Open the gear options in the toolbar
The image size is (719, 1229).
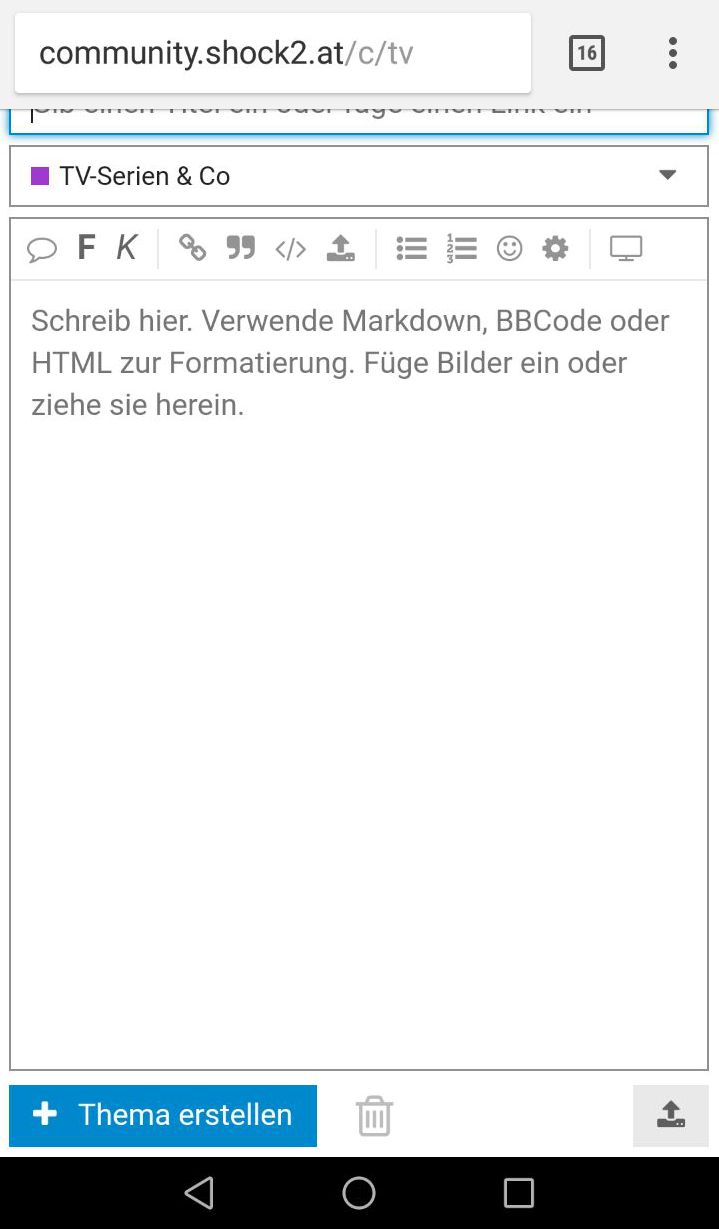coord(556,248)
